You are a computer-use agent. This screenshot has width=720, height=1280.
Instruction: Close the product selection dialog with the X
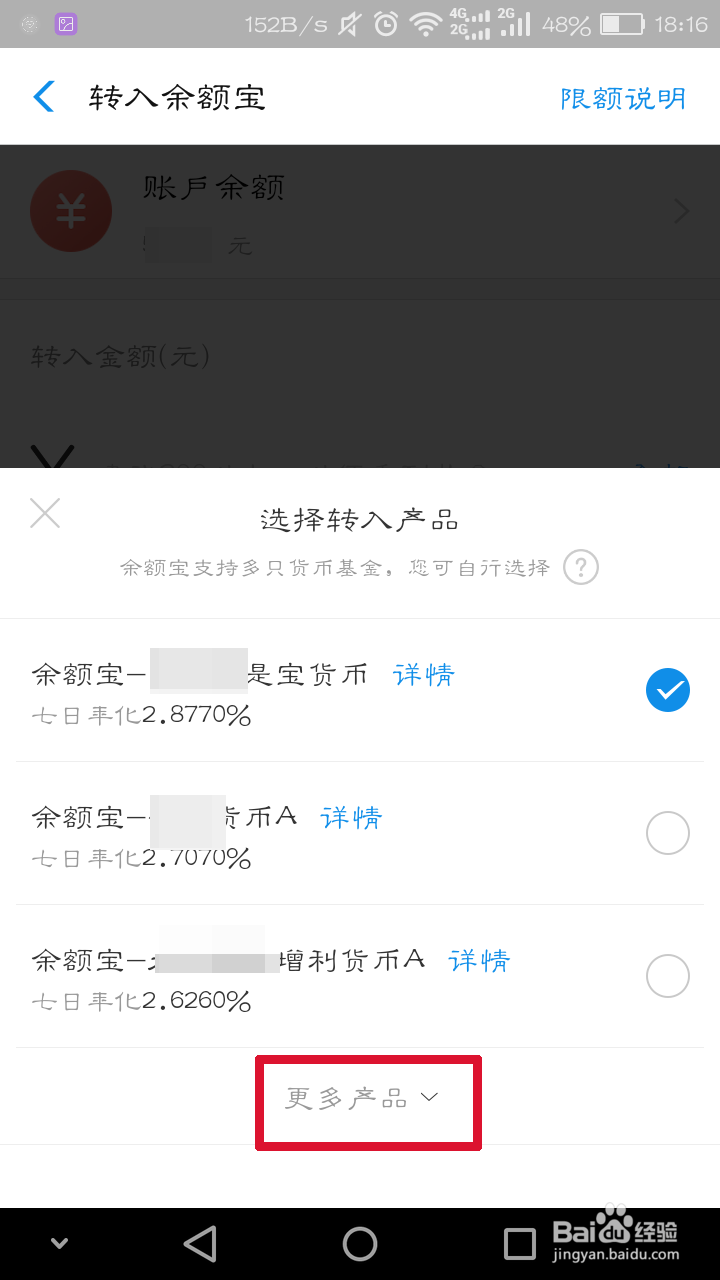click(44, 513)
